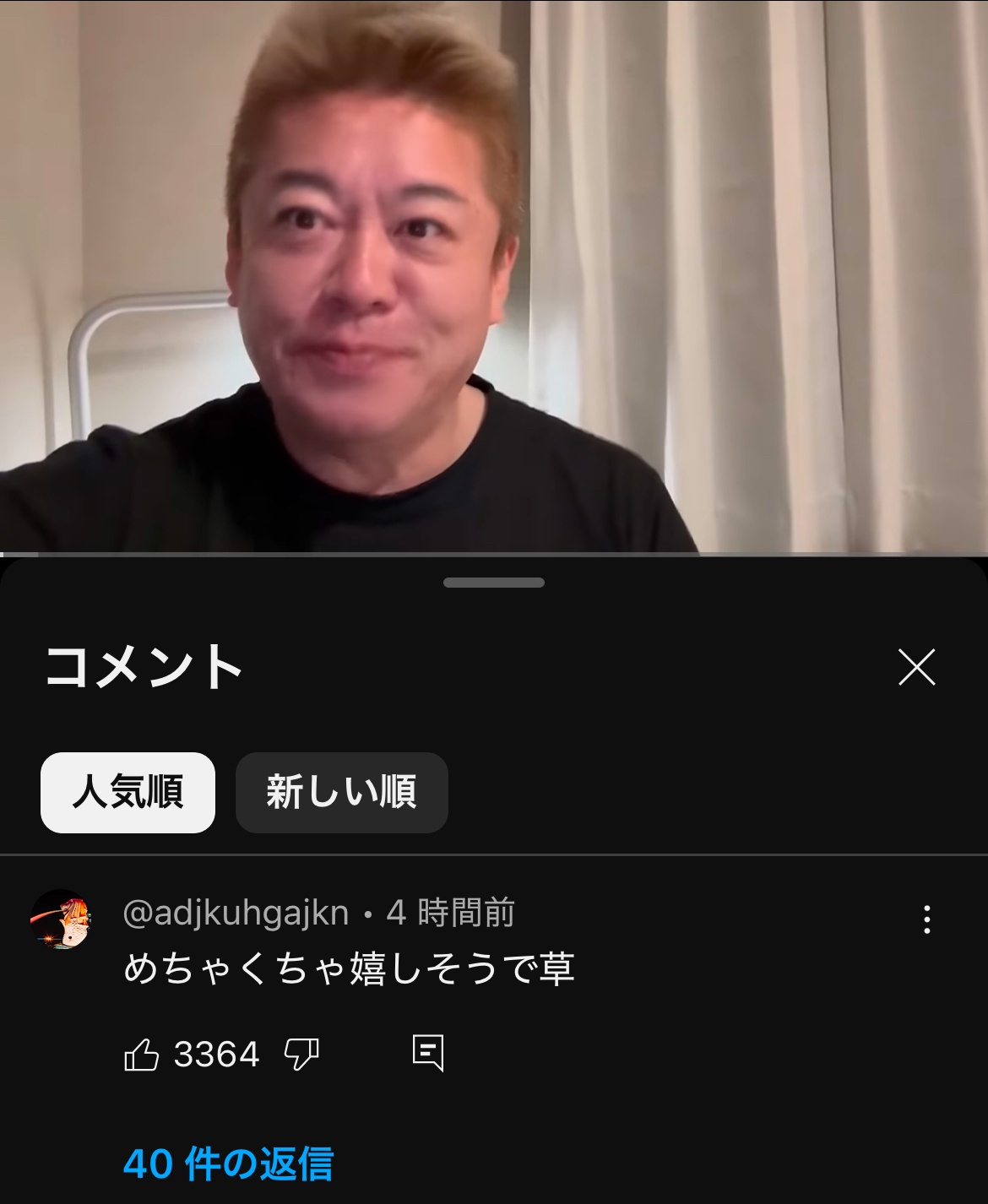The width and height of the screenshot is (988, 1204).
Task: Switch to 新しい順 sorting
Action: coord(341,792)
